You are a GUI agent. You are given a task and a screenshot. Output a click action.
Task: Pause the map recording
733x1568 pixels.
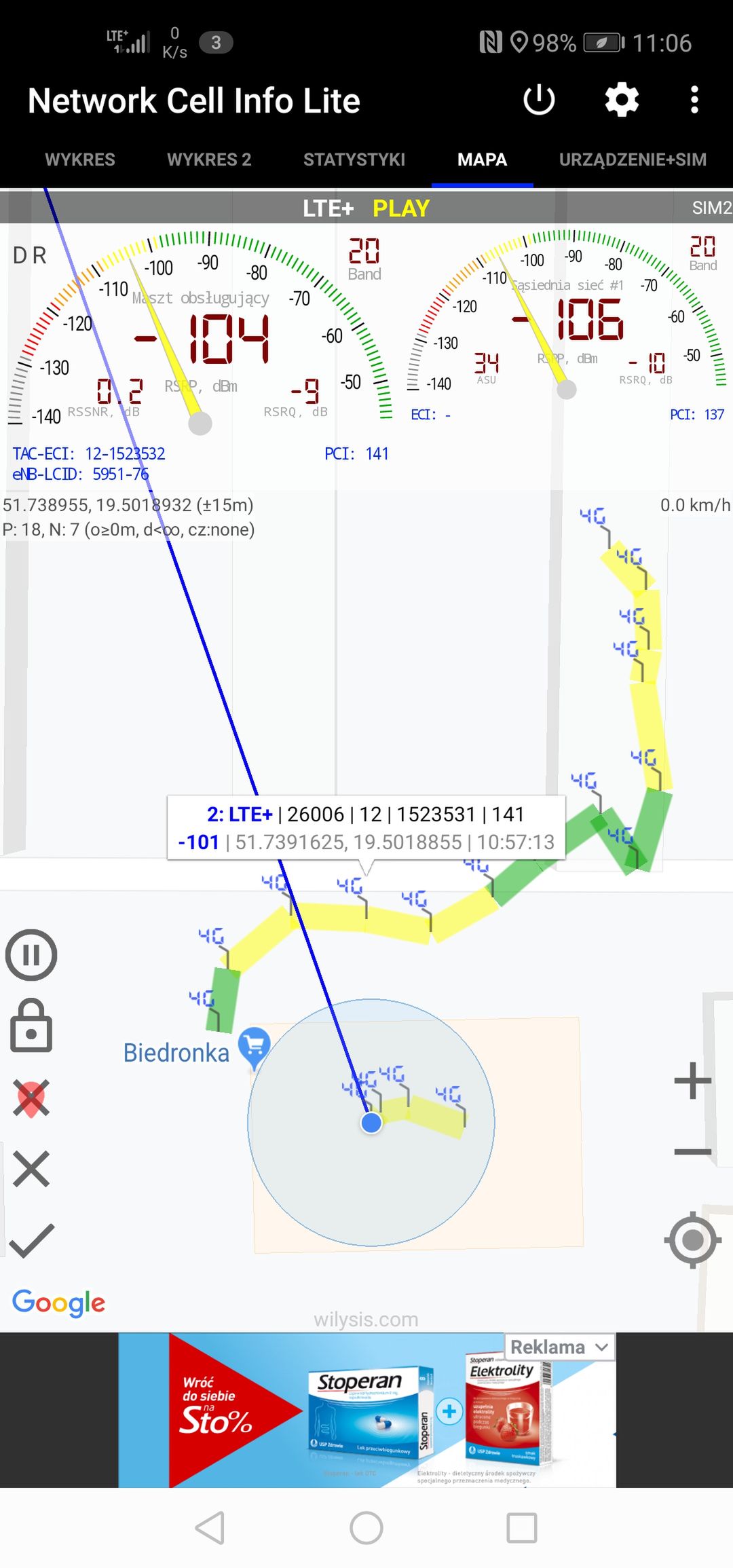point(31,954)
